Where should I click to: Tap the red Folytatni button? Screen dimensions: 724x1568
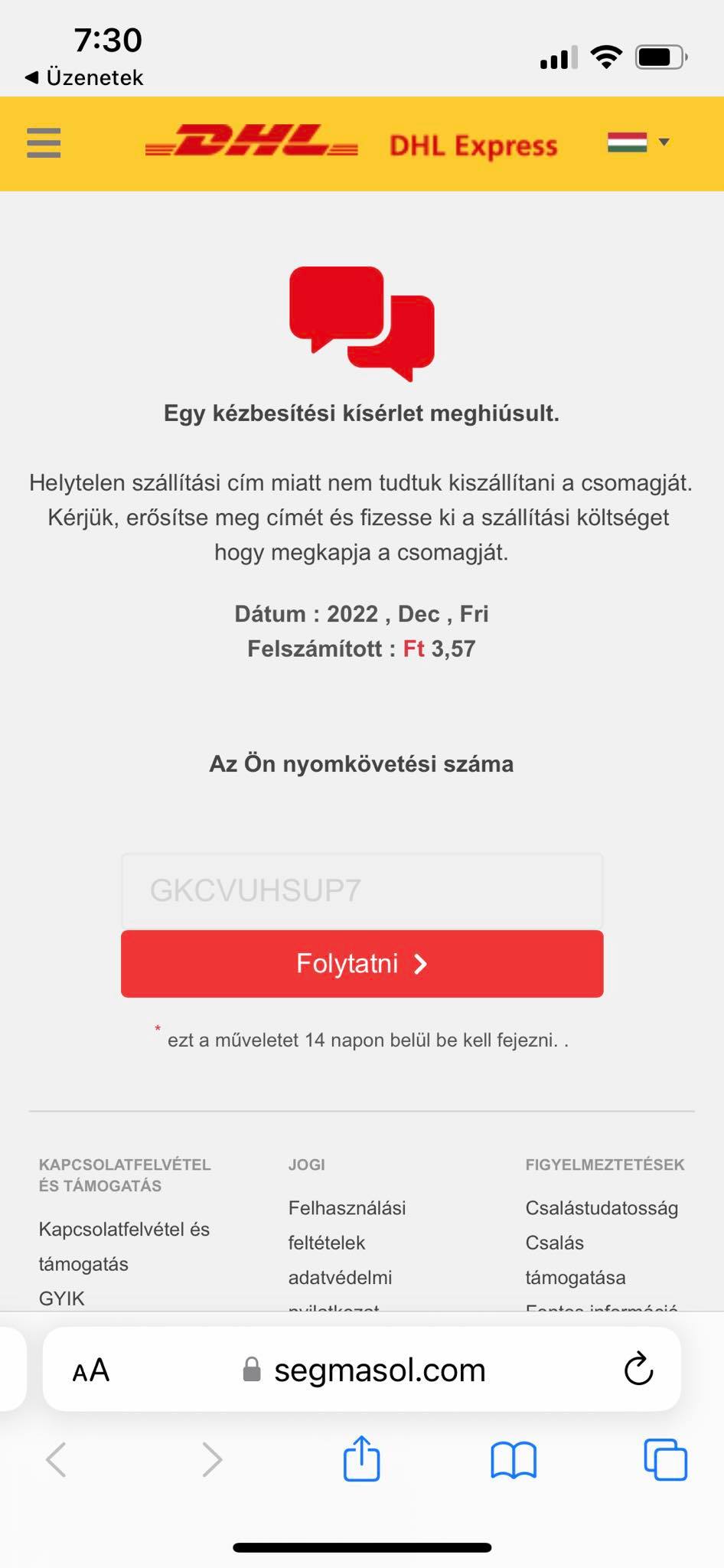[362, 963]
